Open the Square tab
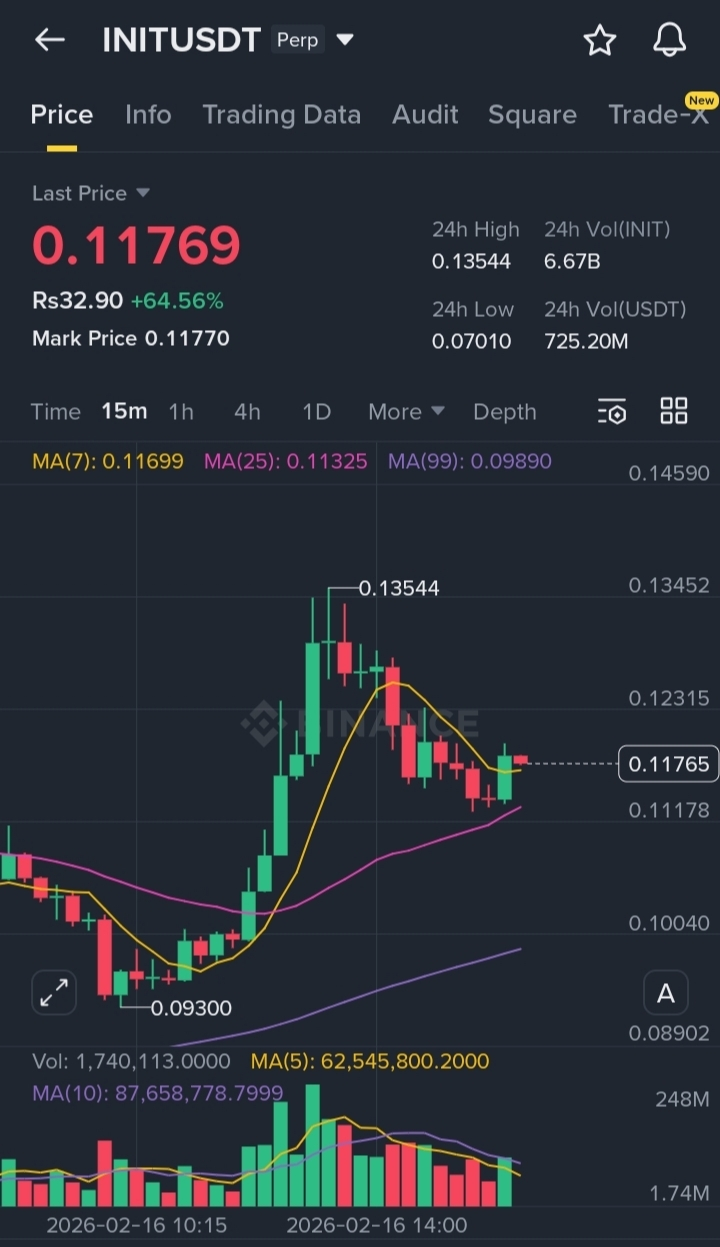The height and width of the screenshot is (1247, 720). coord(532,115)
